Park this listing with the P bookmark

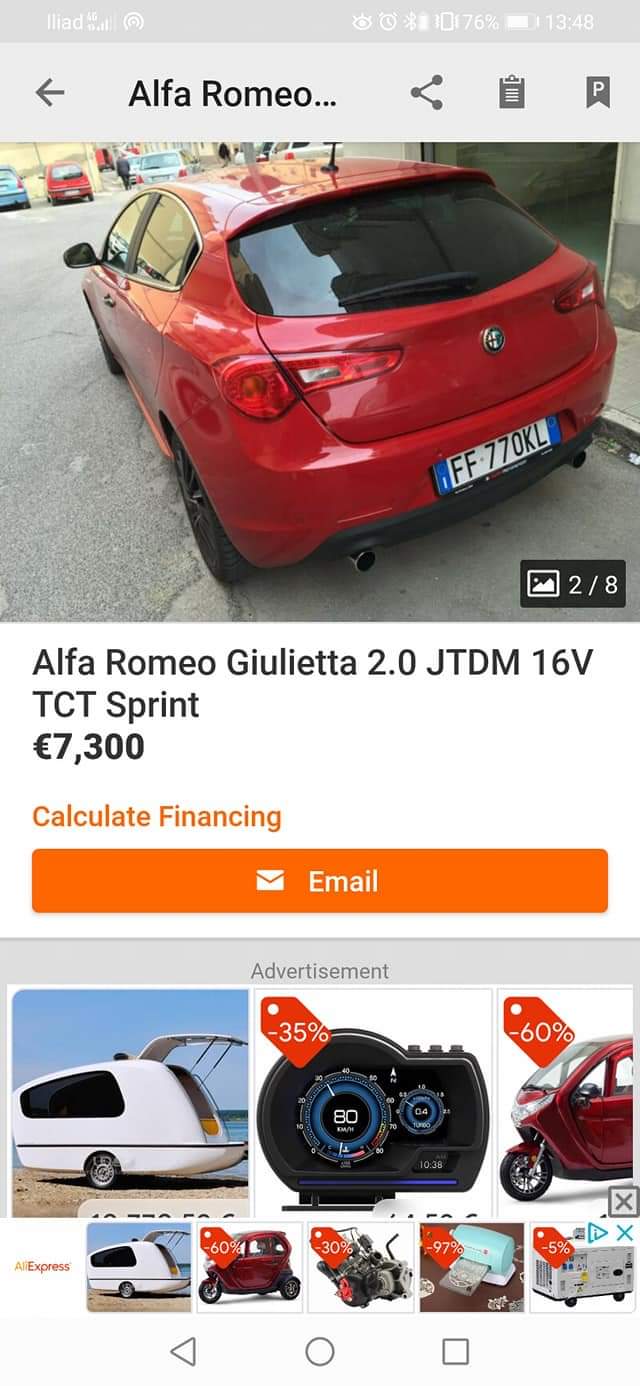click(597, 93)
